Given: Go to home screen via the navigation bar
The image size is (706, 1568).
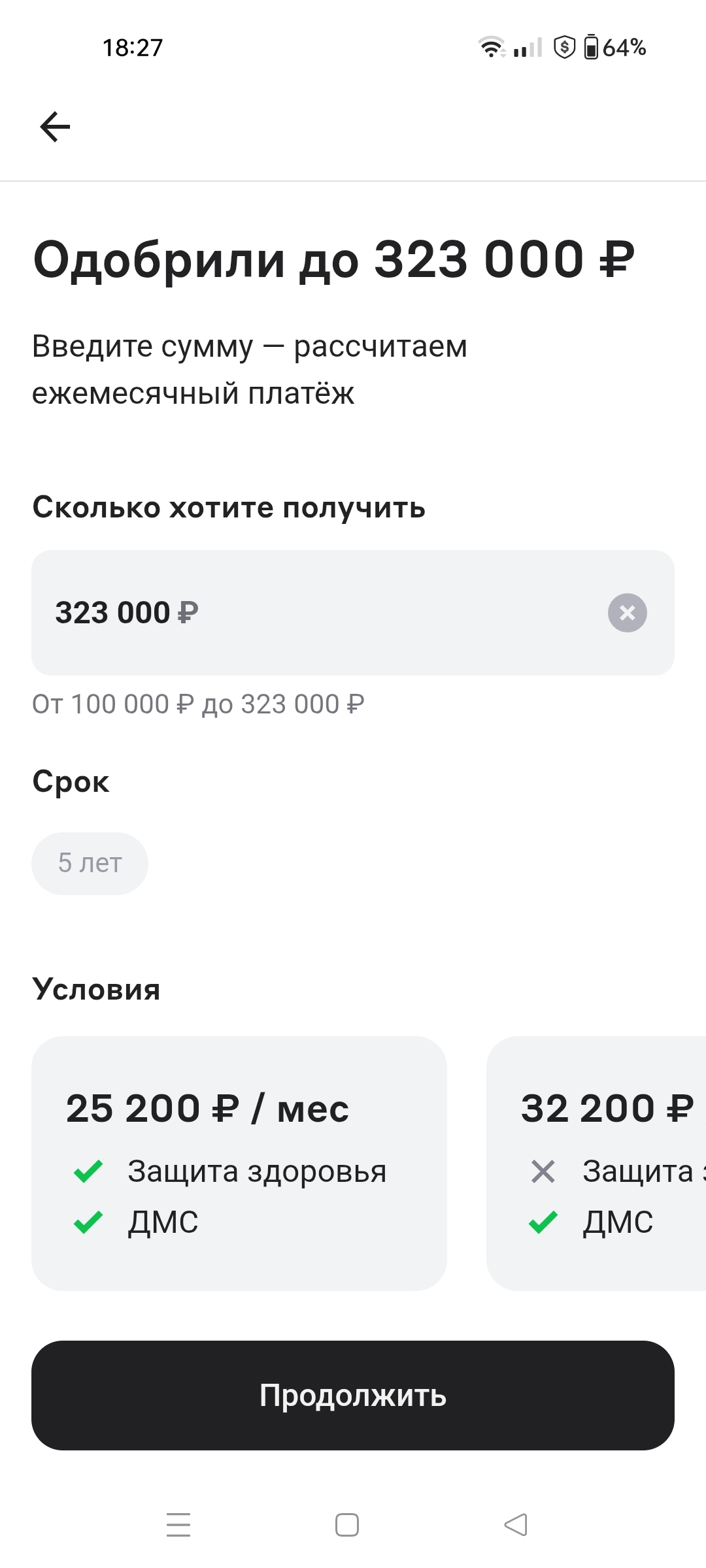Looking at the screenshot, I should pos(347,1524).
